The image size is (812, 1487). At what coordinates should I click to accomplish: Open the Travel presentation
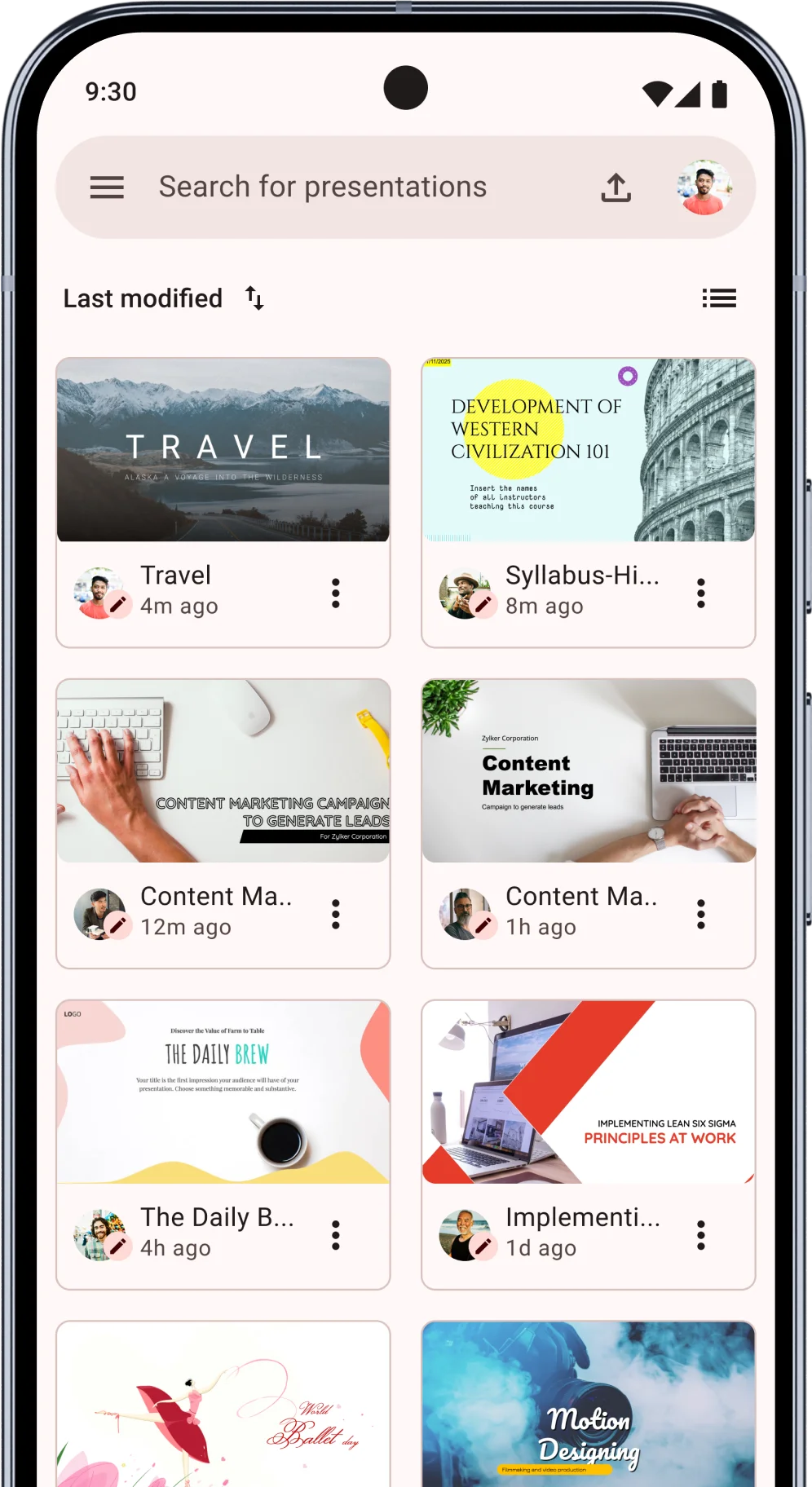tap(223, 450)
